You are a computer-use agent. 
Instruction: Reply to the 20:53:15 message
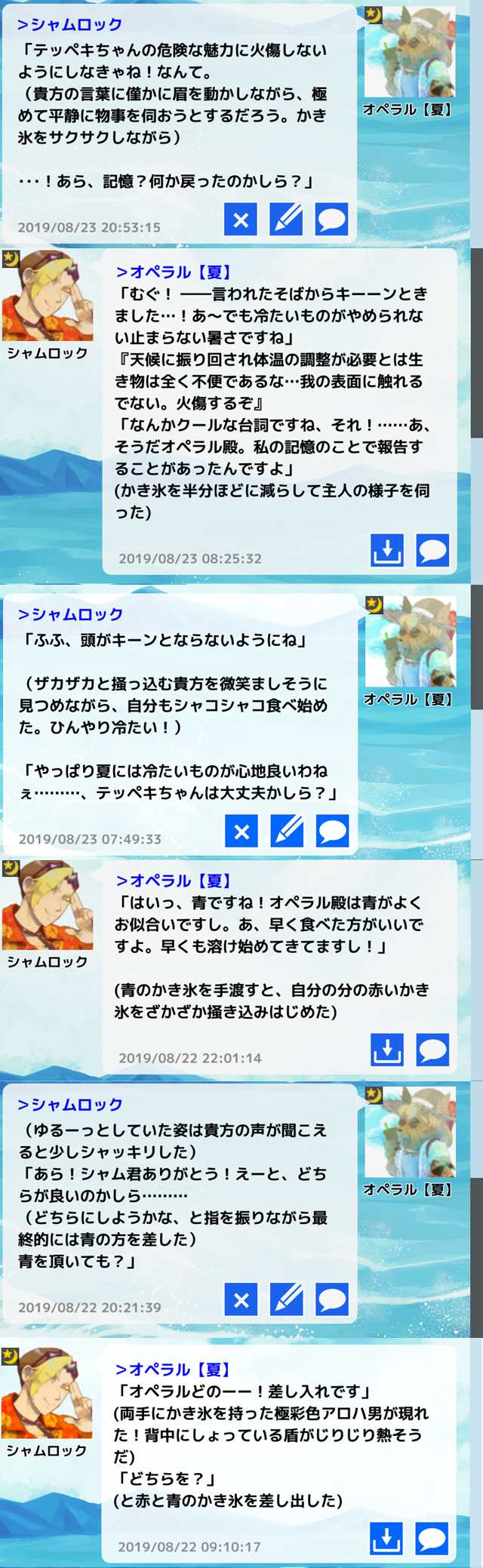[331, 220]
